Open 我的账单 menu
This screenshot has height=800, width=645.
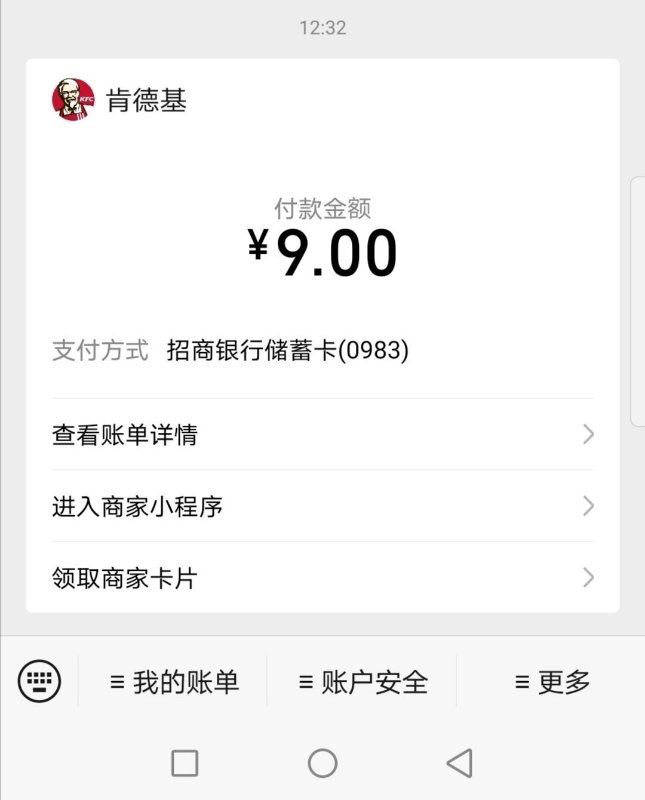pos(174,682)
